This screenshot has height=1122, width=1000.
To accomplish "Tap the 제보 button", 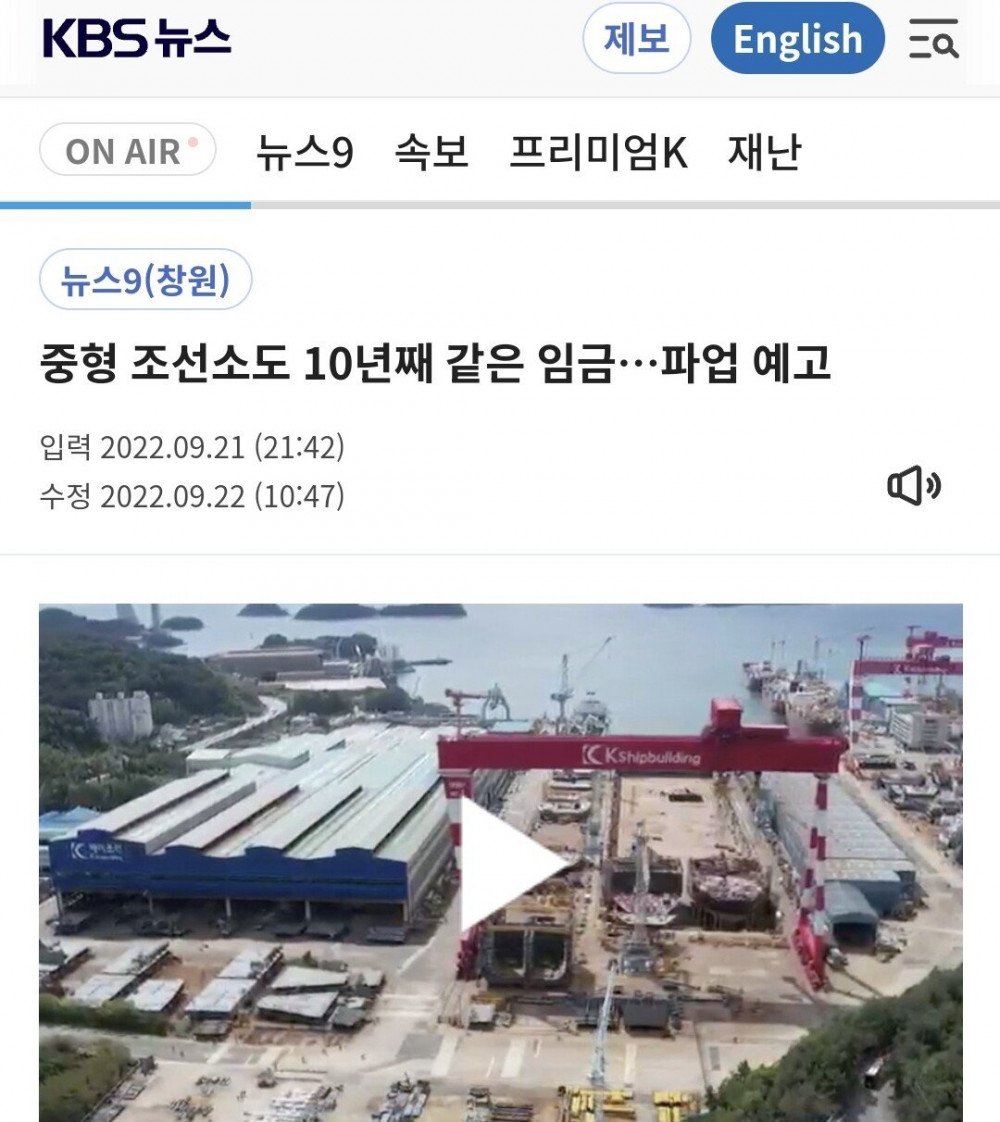I will (x=636, y=39).
